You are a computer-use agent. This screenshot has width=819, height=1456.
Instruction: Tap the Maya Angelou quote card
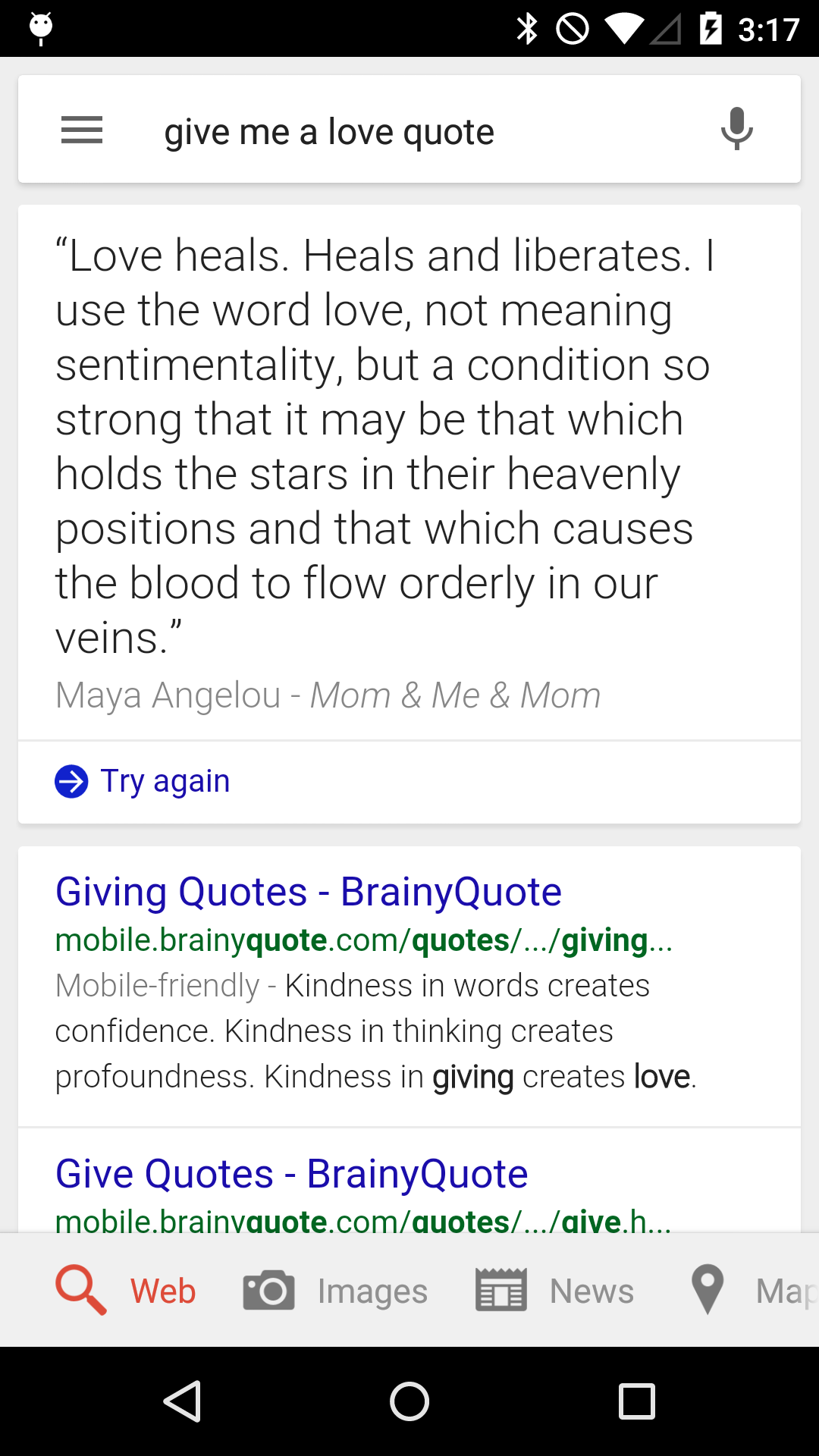coord(409,470)
